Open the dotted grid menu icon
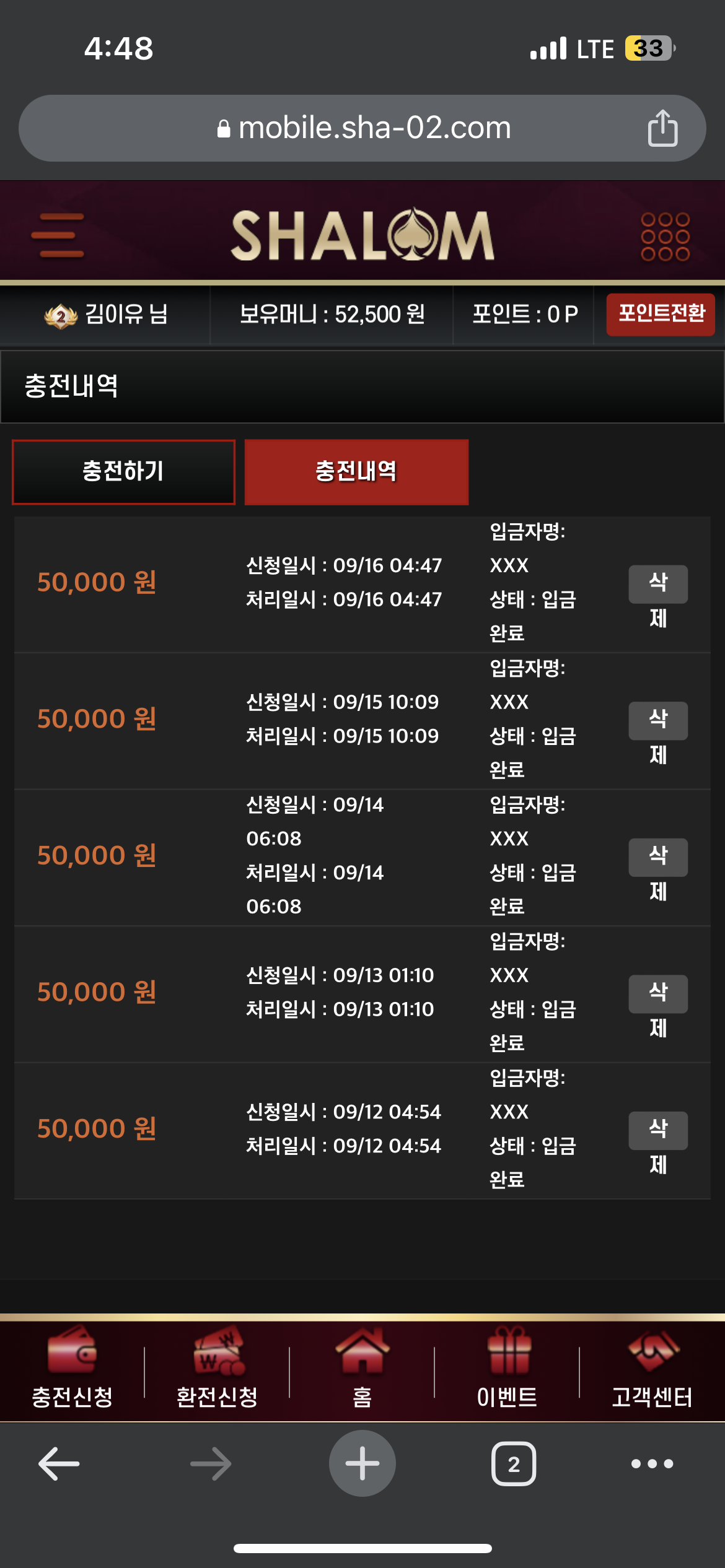Image resolution: width=725 pixels, height=1568 pixels. (665, 237)
